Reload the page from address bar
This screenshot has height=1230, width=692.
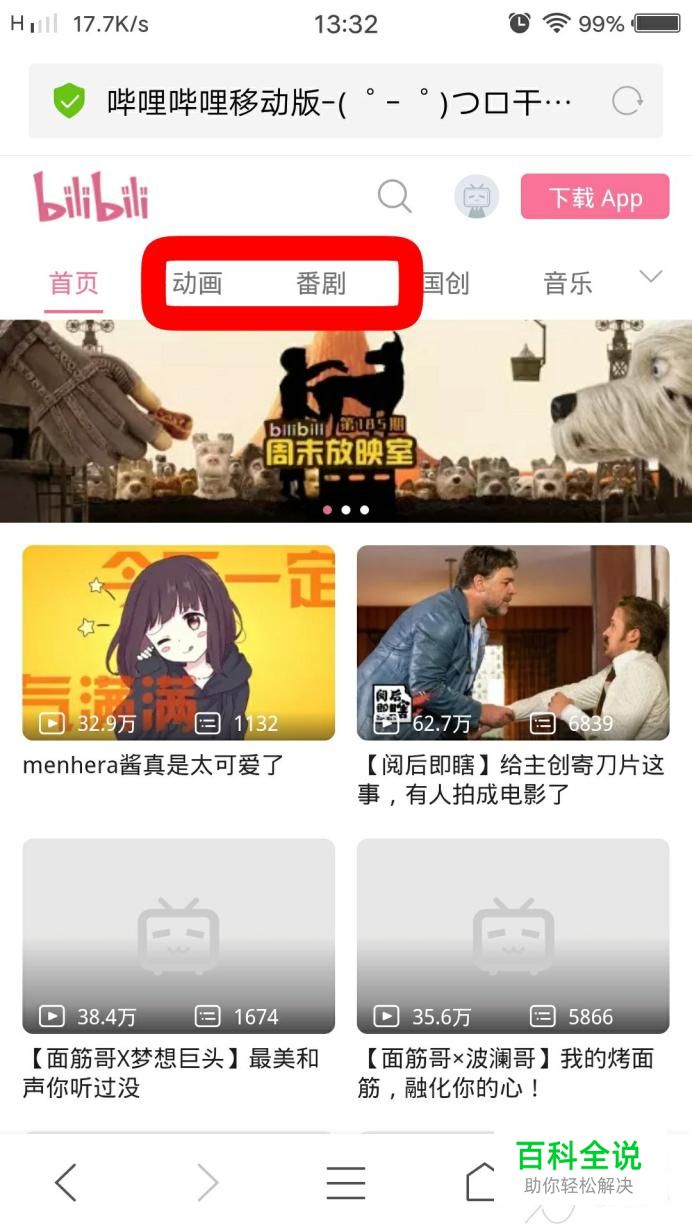point(627,101)
